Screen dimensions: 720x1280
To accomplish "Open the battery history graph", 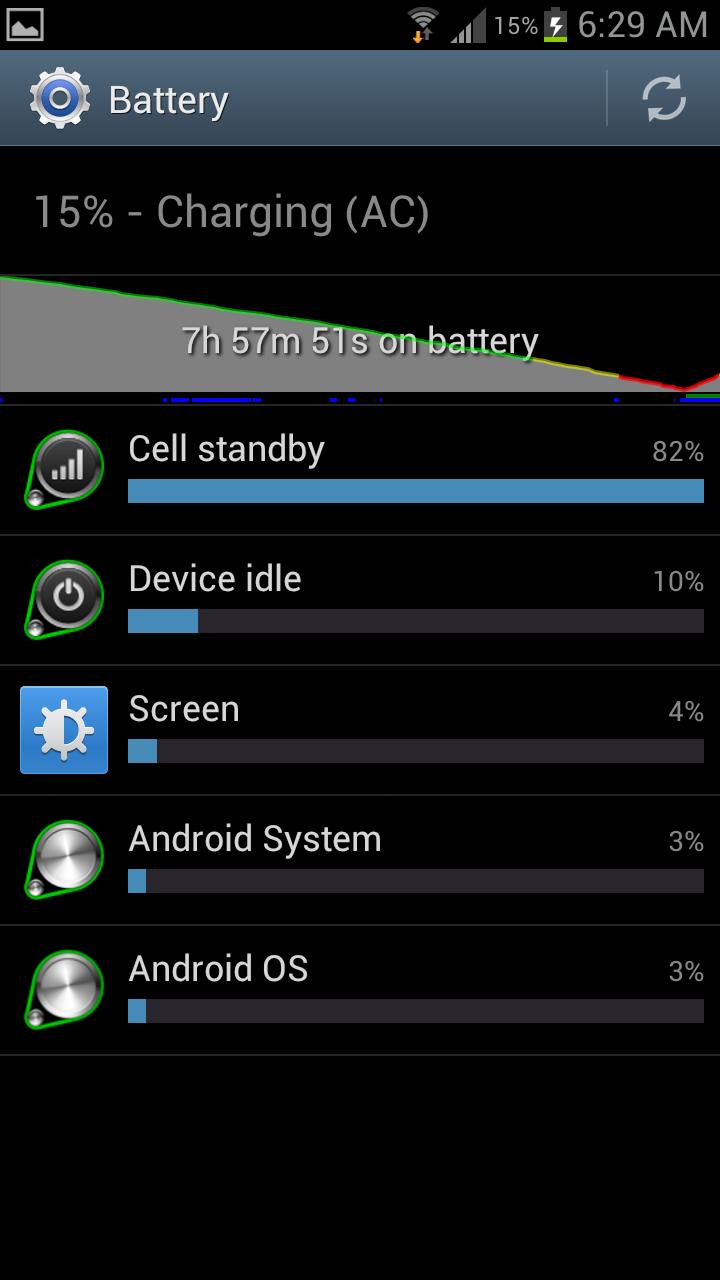I will point(360,340).
